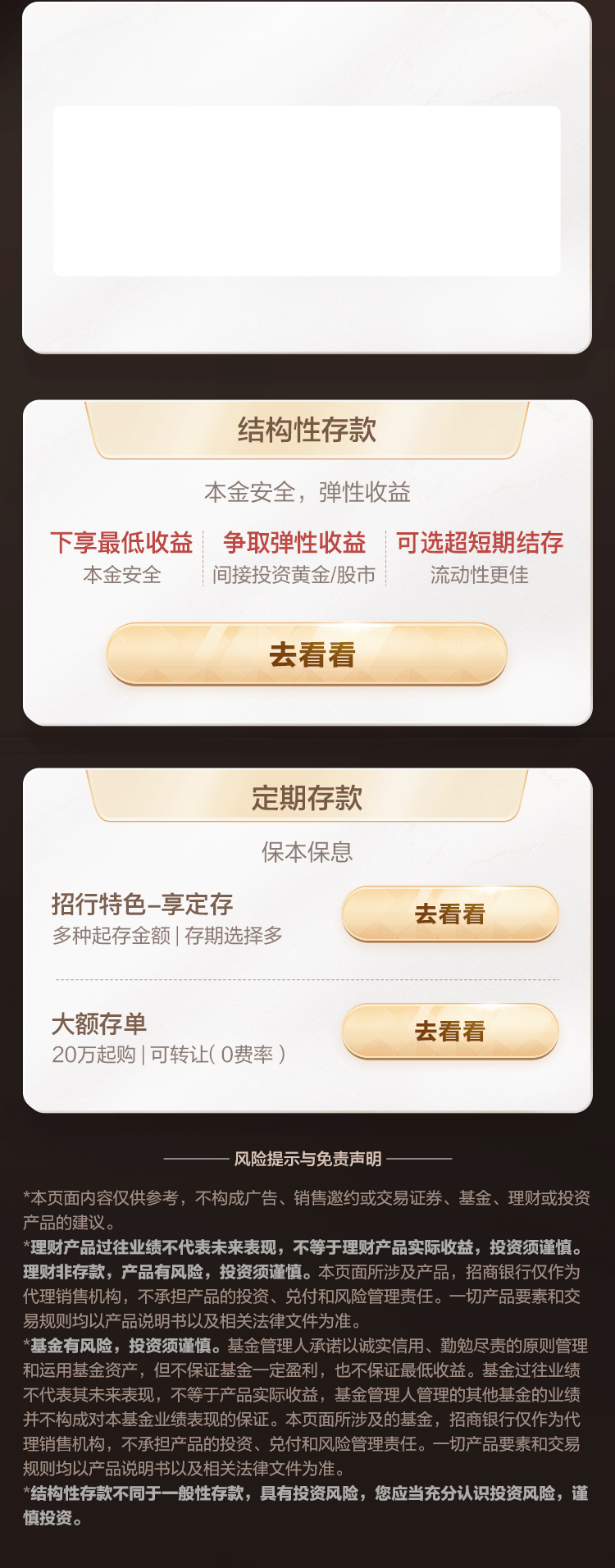Tap 去看看 under 结构性存款
Screen dimensions: 615x1568
307,654
